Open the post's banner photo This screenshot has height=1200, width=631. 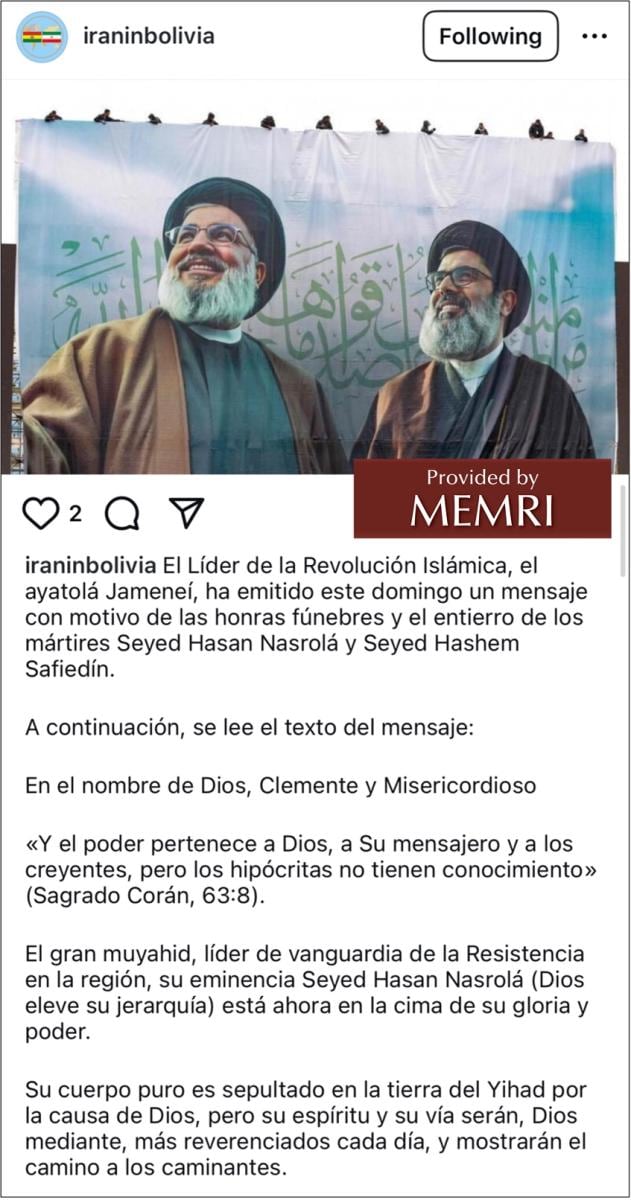pos(315,290)
